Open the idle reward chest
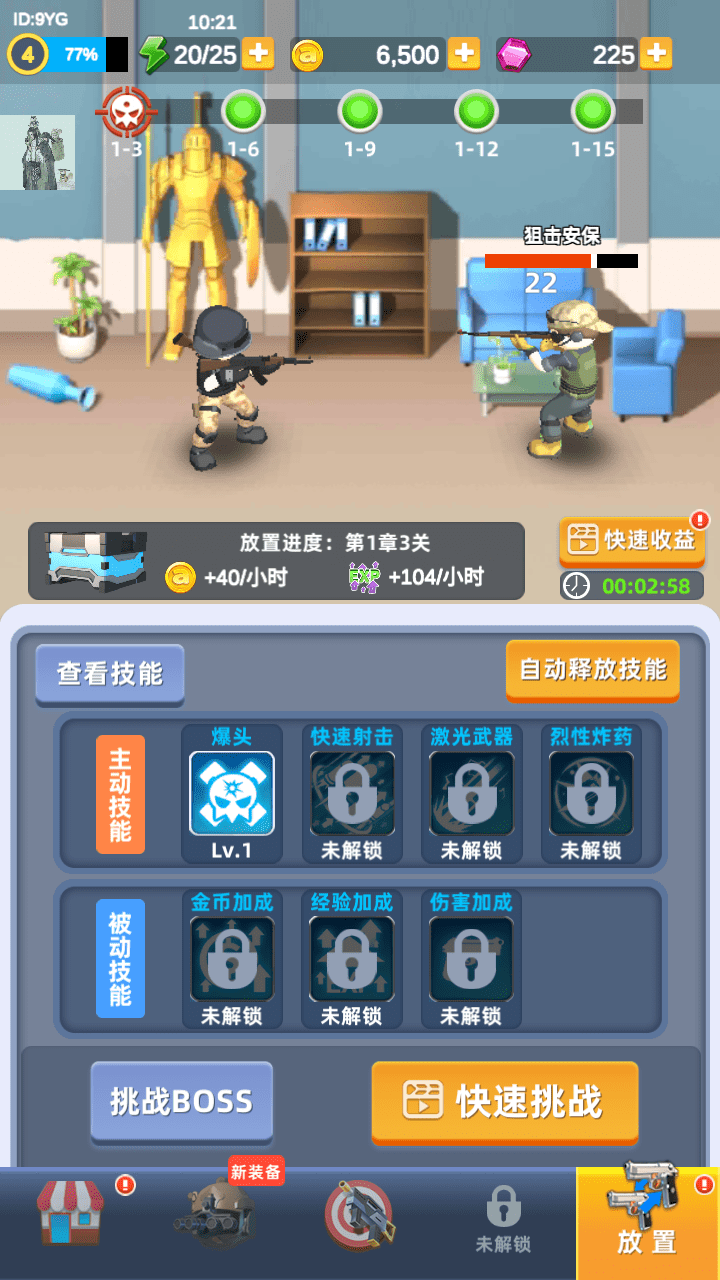This screenshot has width=720, height=1280. click(96, 563)
